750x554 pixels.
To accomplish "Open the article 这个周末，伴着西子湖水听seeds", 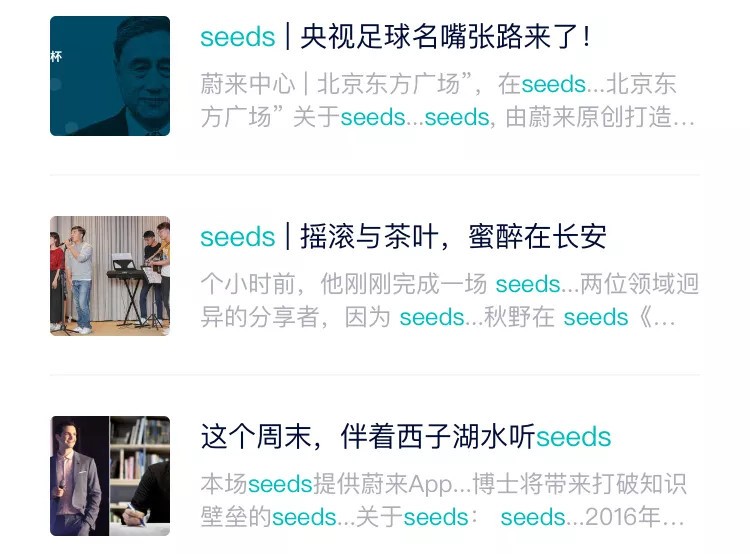I will (405, 437).
